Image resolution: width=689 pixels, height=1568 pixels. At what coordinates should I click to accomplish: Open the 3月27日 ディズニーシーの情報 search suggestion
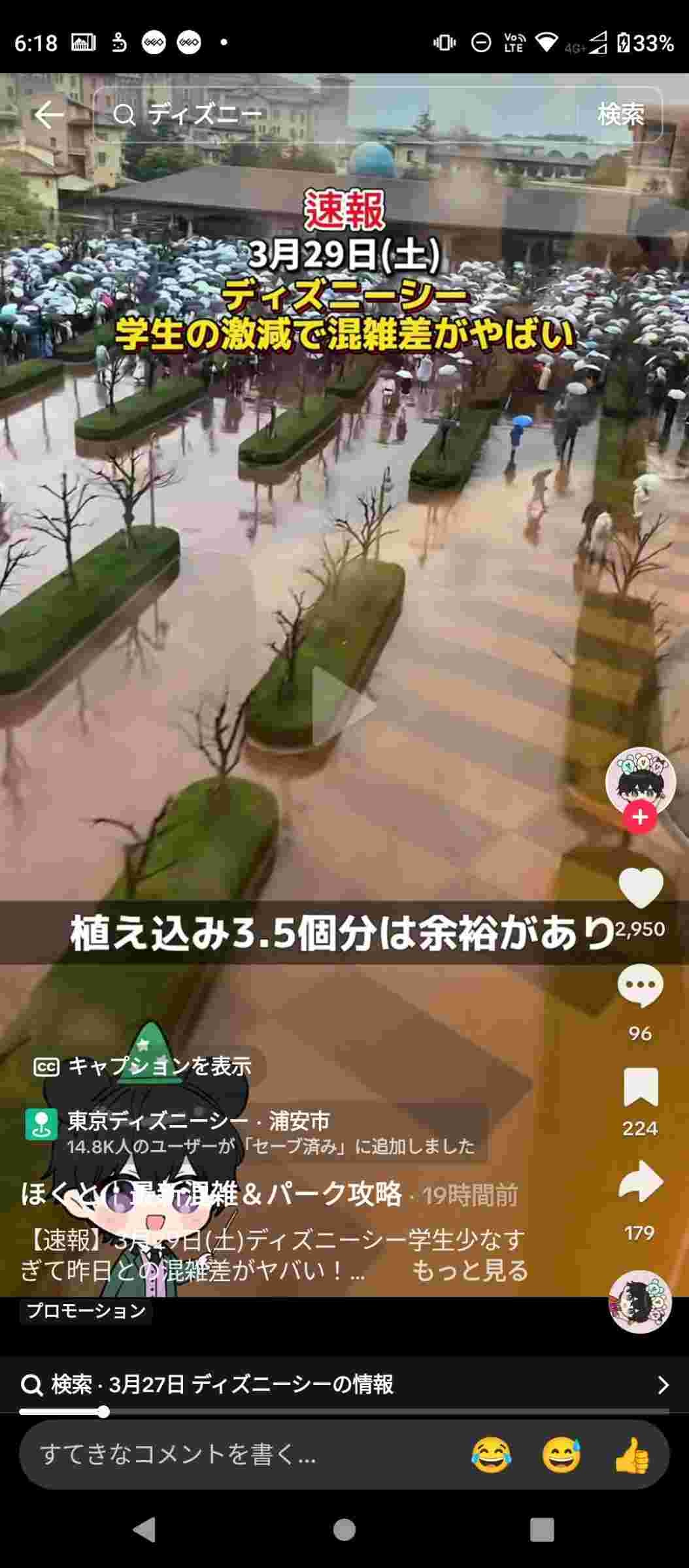(x=344, y=1384)
